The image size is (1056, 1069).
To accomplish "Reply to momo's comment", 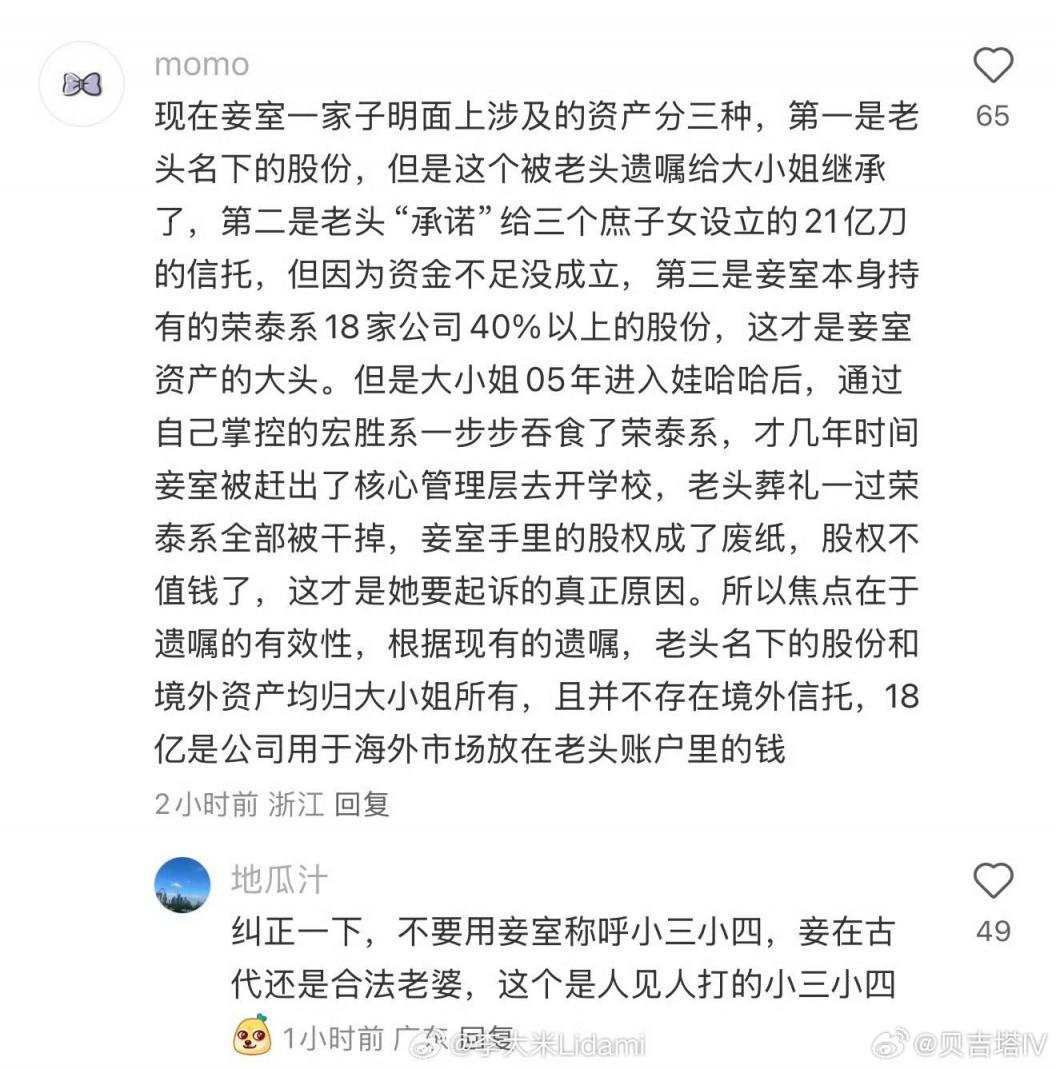I will click(x=361, y=804).
